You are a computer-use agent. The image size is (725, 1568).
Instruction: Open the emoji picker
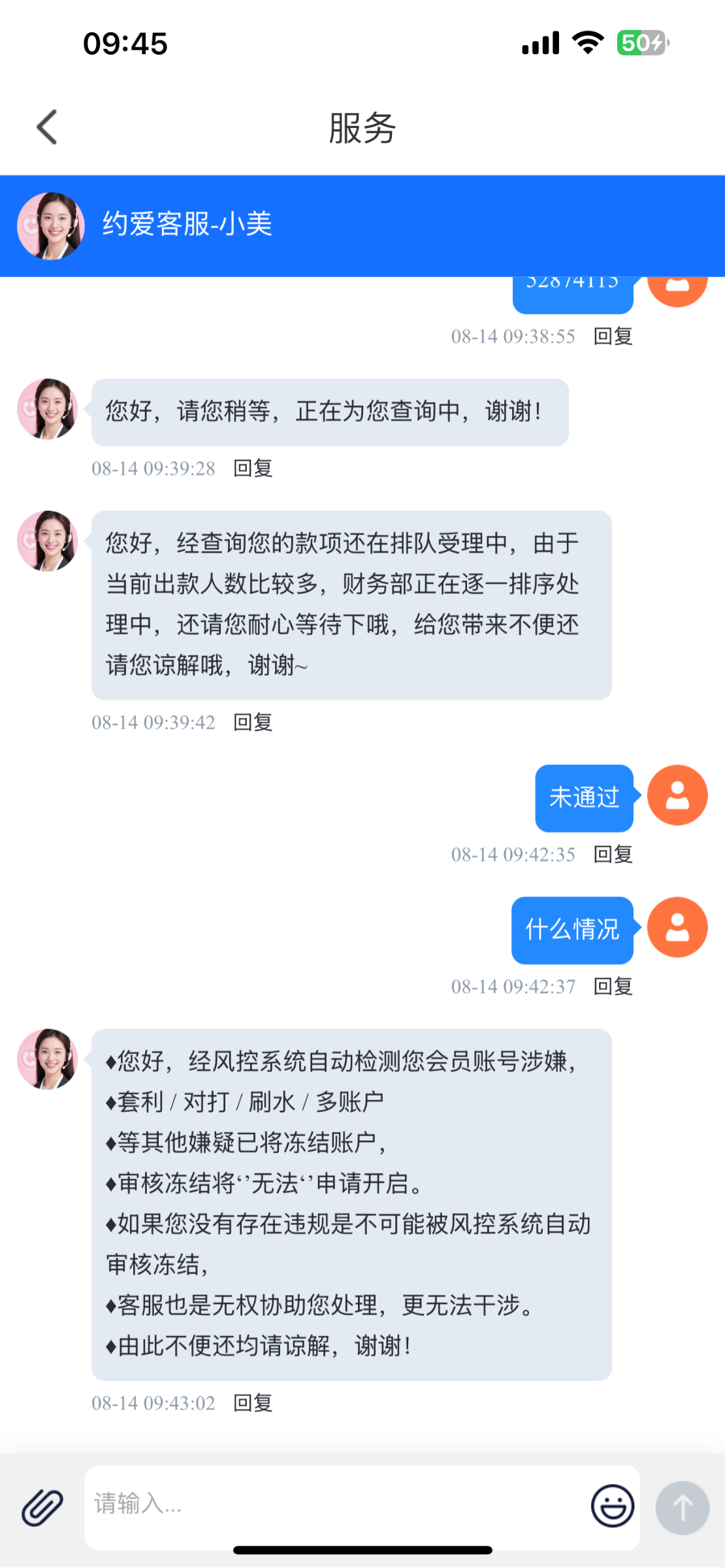pos(612,1506)
